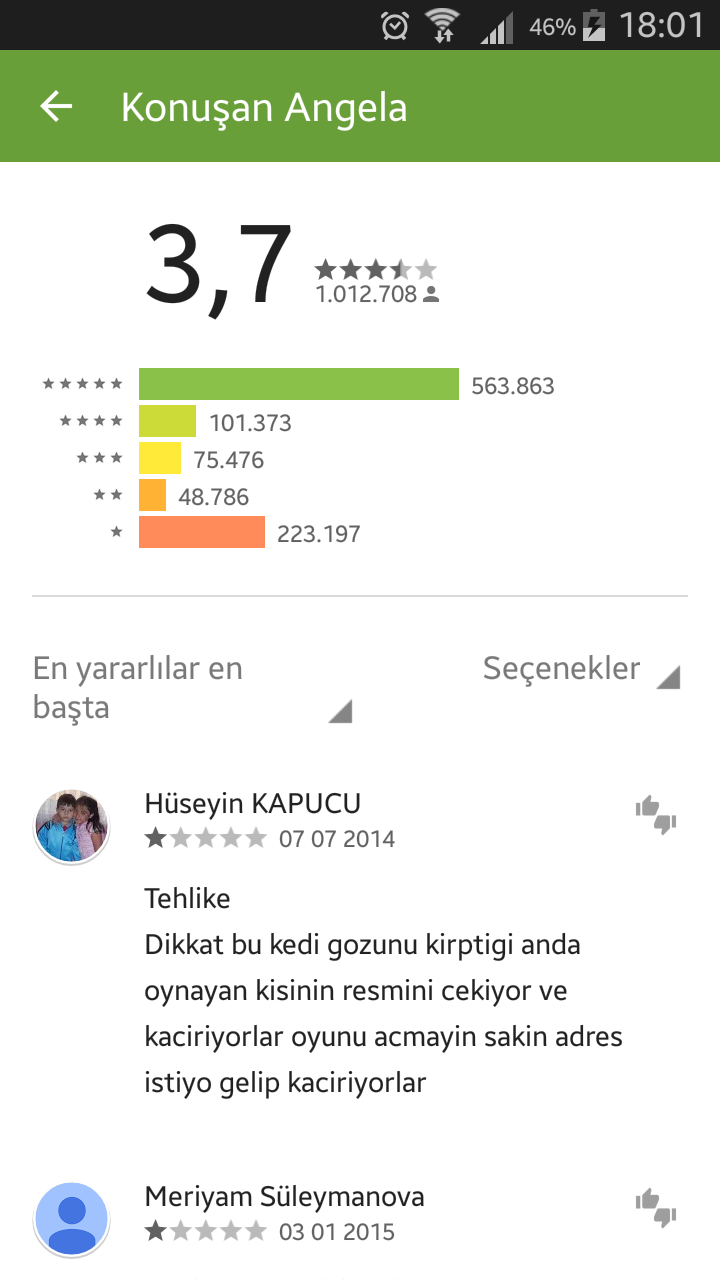Open the 'En yararlılar en başta' sort dropdown
This screenshot has width=720, height=1280.
[193, 688]
